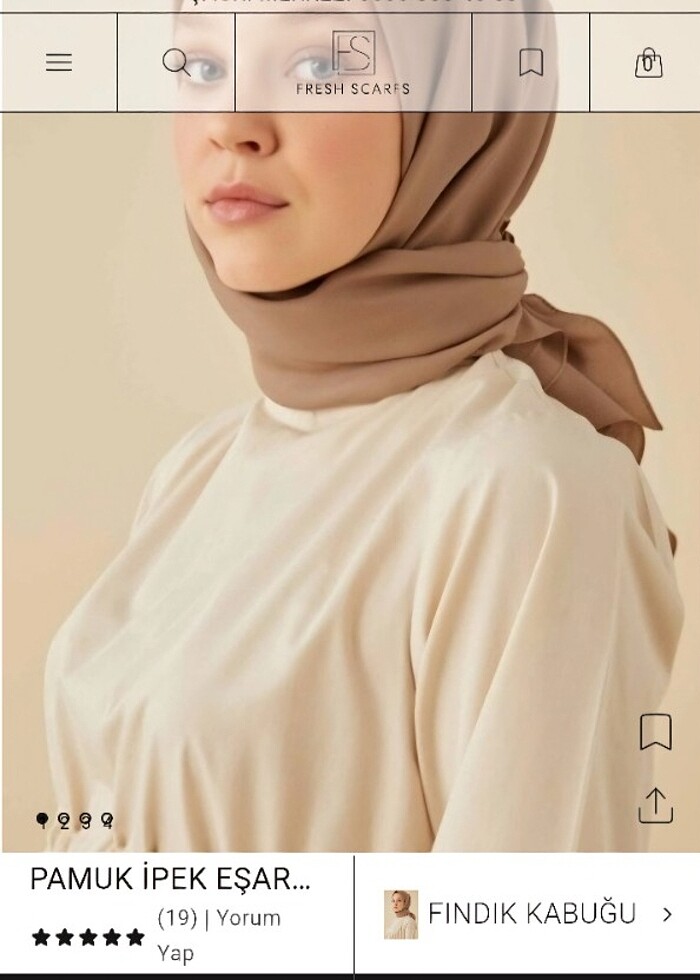
Task: Open saved items bookmark in header
Action: (x=530, y=62)
